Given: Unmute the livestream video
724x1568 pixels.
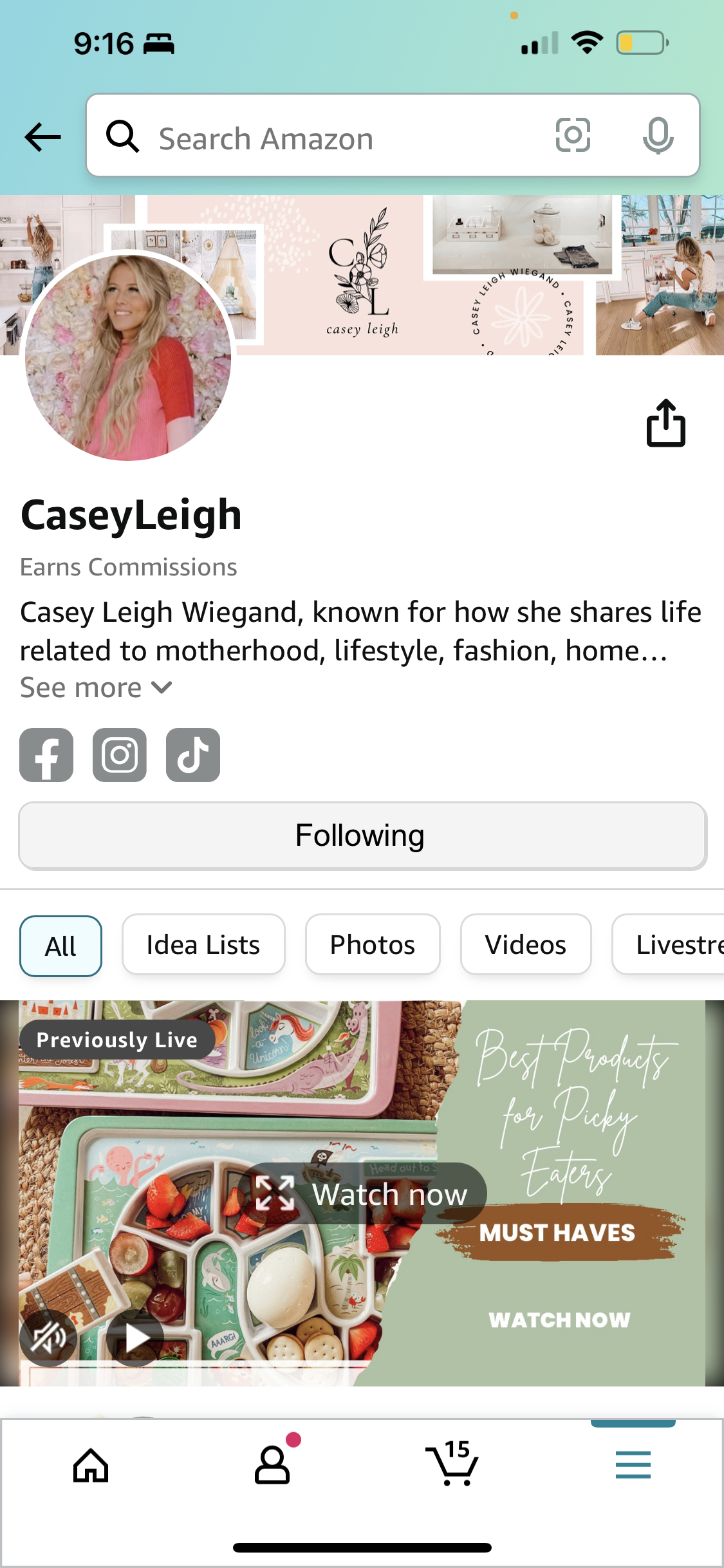Looking at the screenshot, I should pyautogui.click(x=48, y=1338).
